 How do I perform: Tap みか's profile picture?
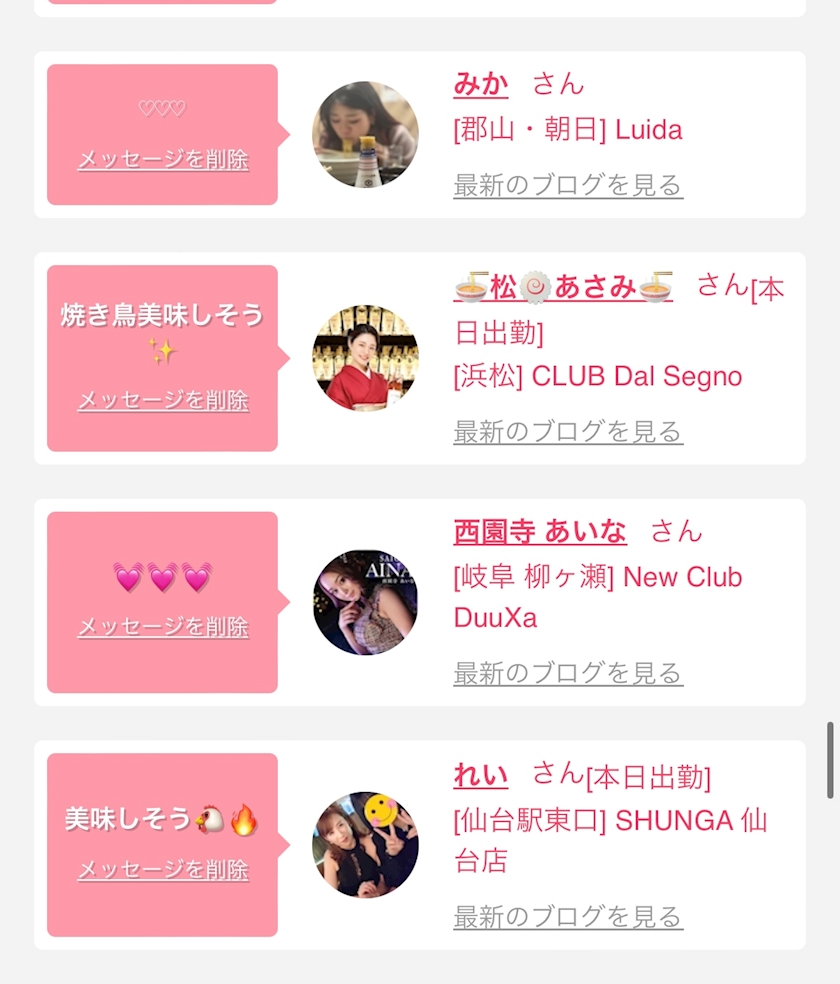pos(365,135)
